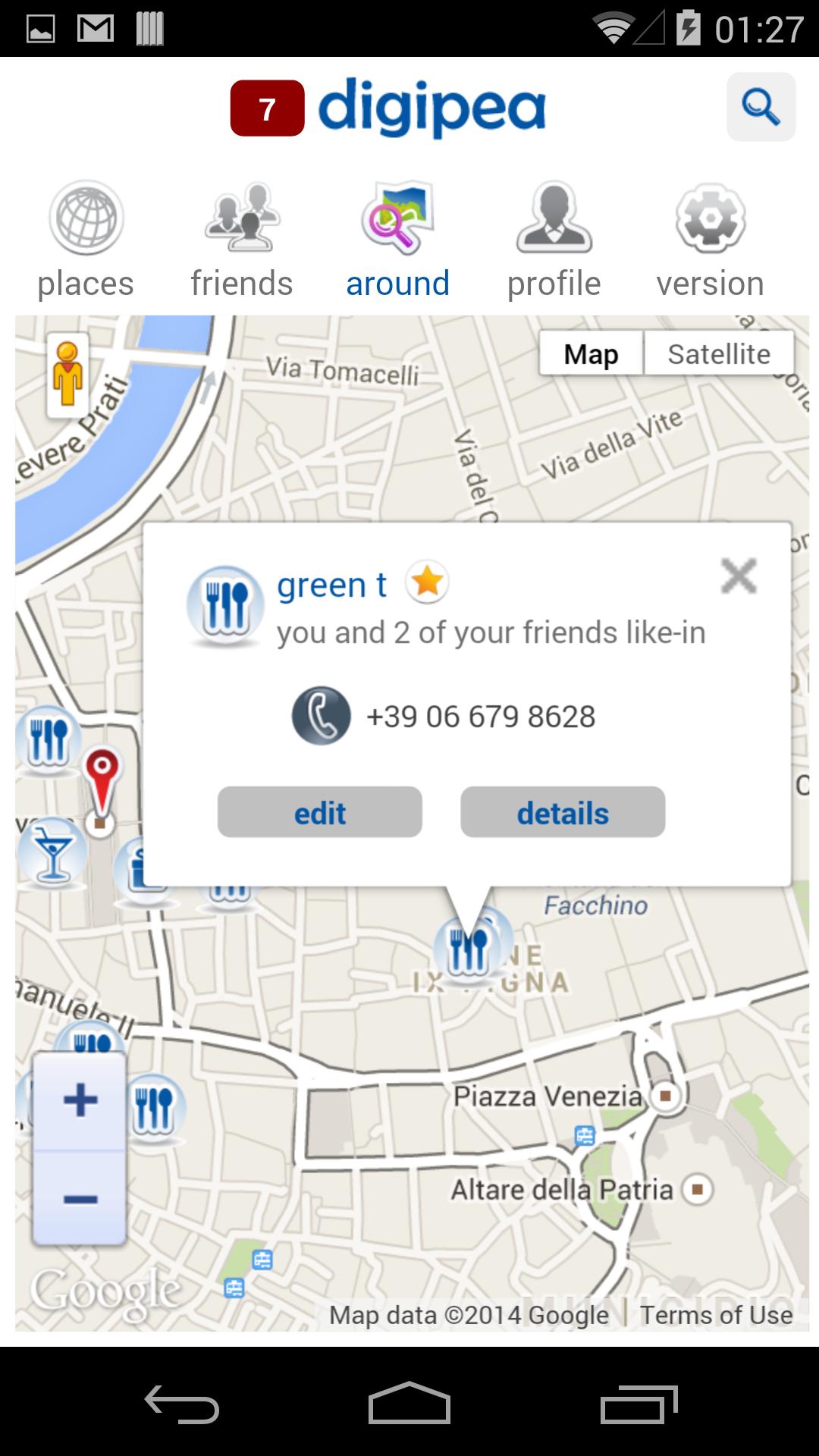This screenshot has height=1456, width=819.
Task: Select the places globe icon
Action: coord(85,219)
